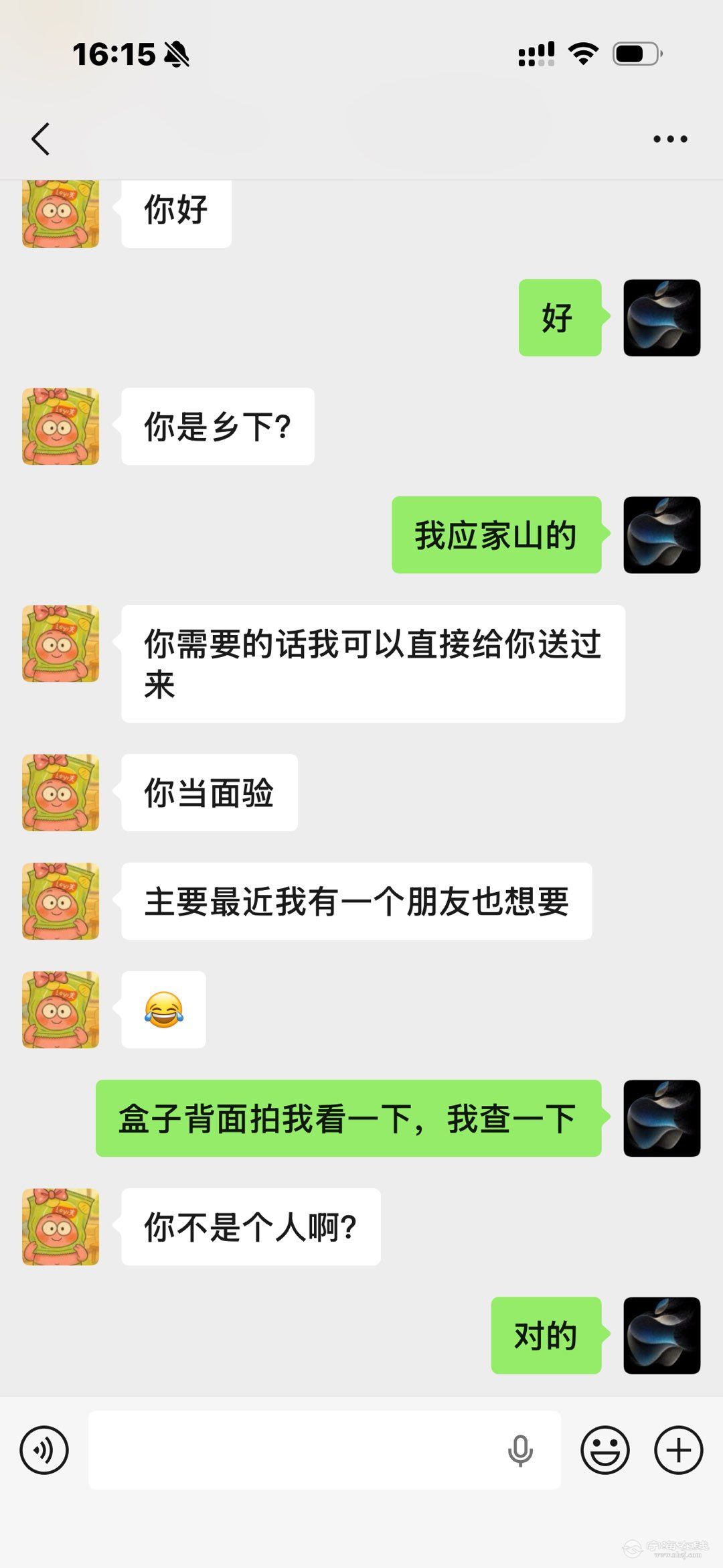
Task: Go back to the chat list
Action: [41, 139]
